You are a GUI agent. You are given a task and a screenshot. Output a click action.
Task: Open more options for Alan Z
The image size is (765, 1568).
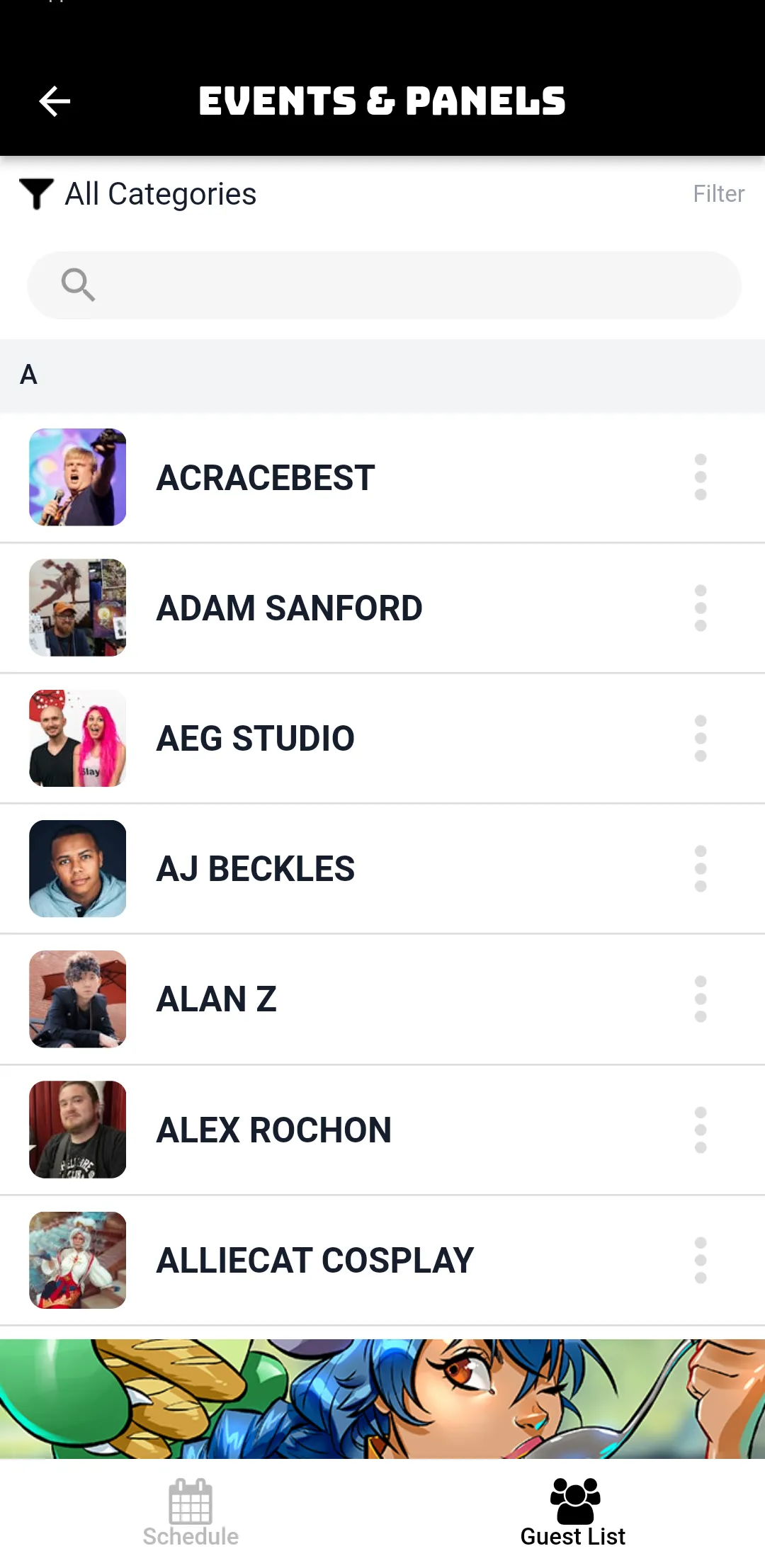(x=701, y=999)
